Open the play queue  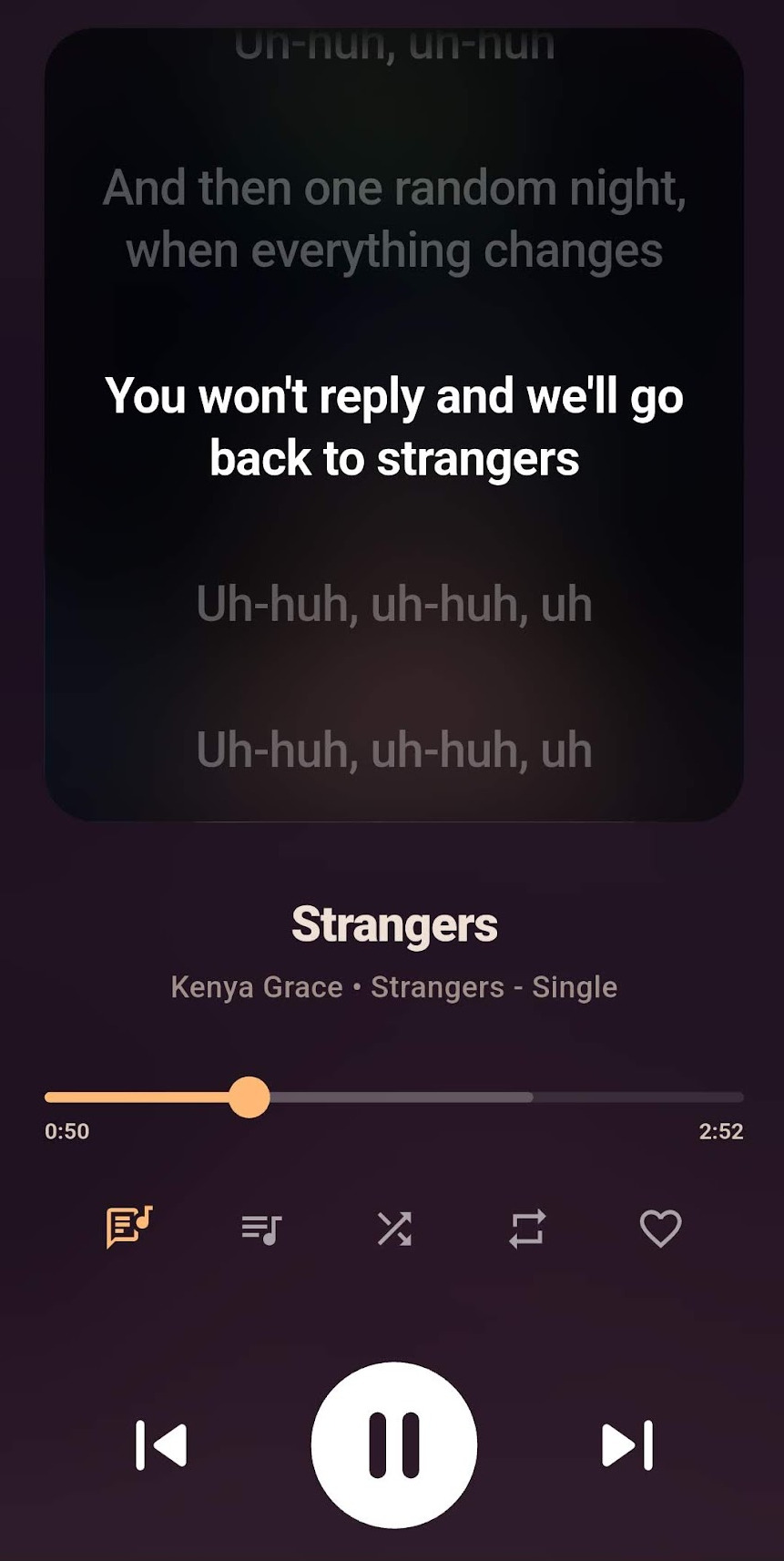point(261,1229)
